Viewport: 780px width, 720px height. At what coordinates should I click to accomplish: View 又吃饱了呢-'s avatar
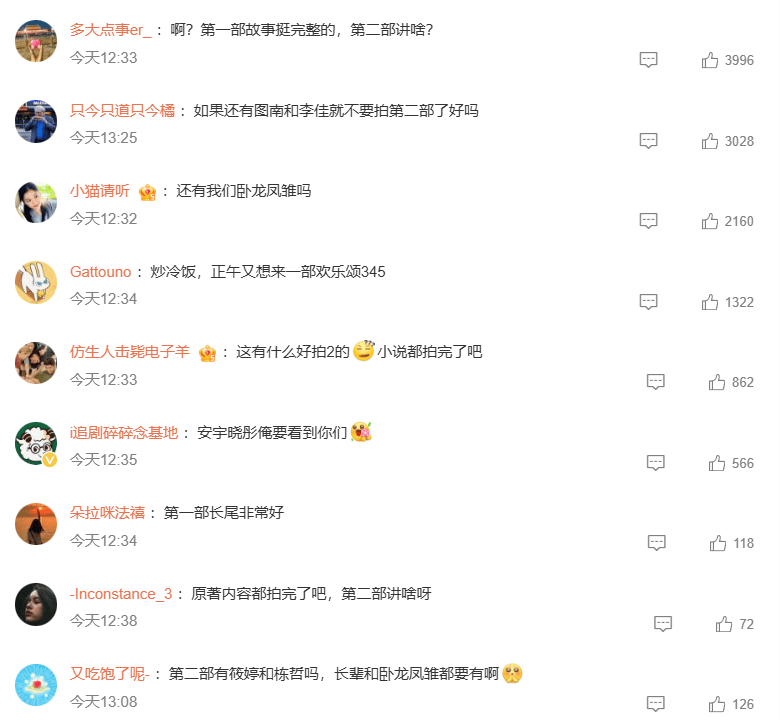coord(36,685)
